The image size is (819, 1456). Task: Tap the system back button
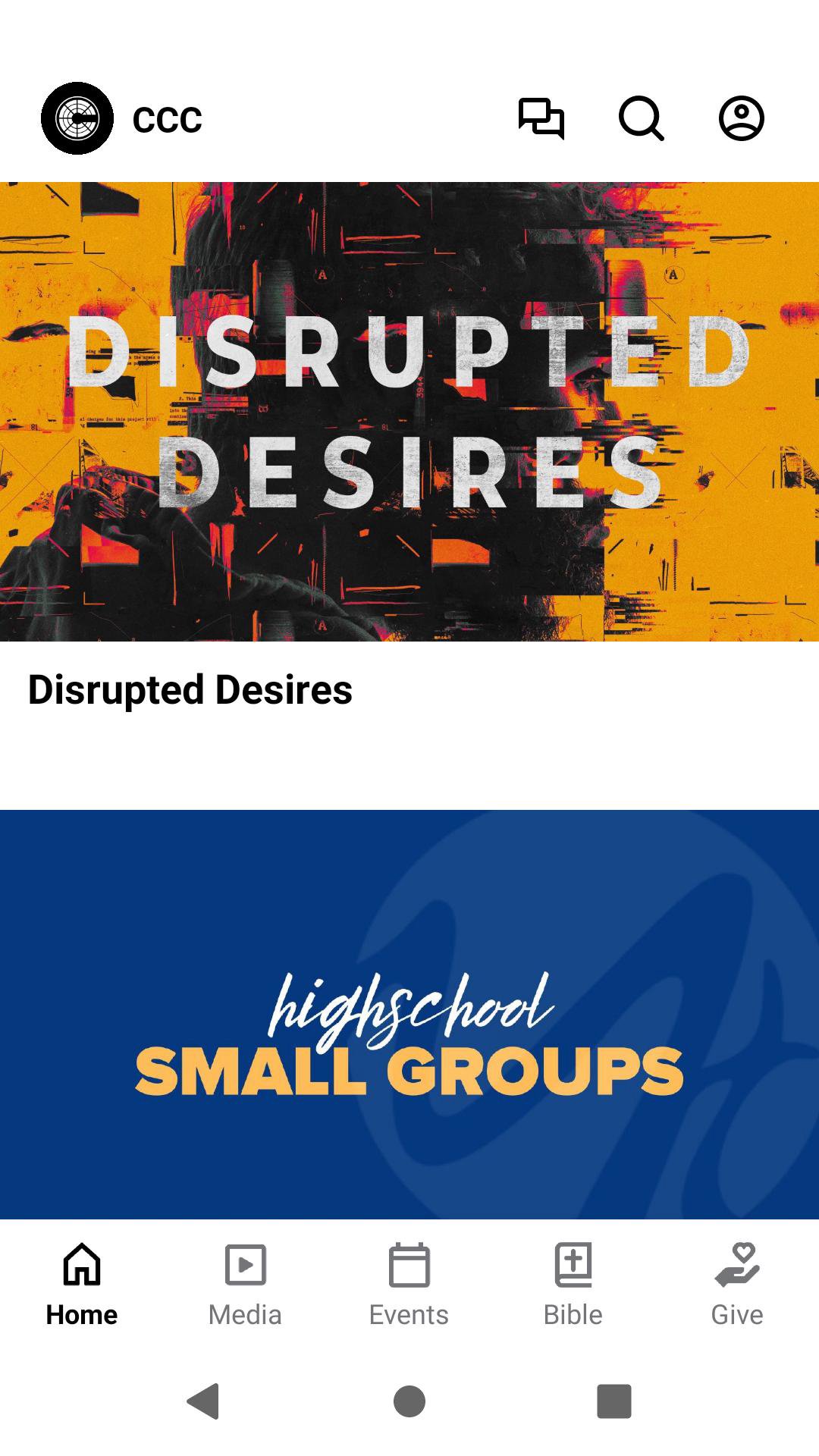[x=203, y=1401]
